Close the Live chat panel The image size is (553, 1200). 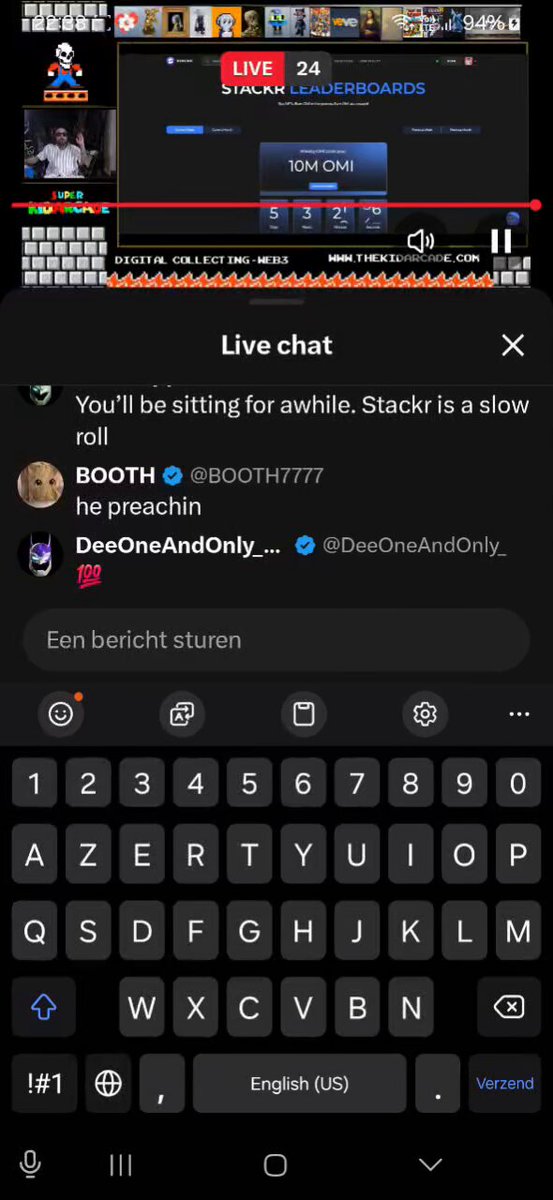click(x=513, y=345)
